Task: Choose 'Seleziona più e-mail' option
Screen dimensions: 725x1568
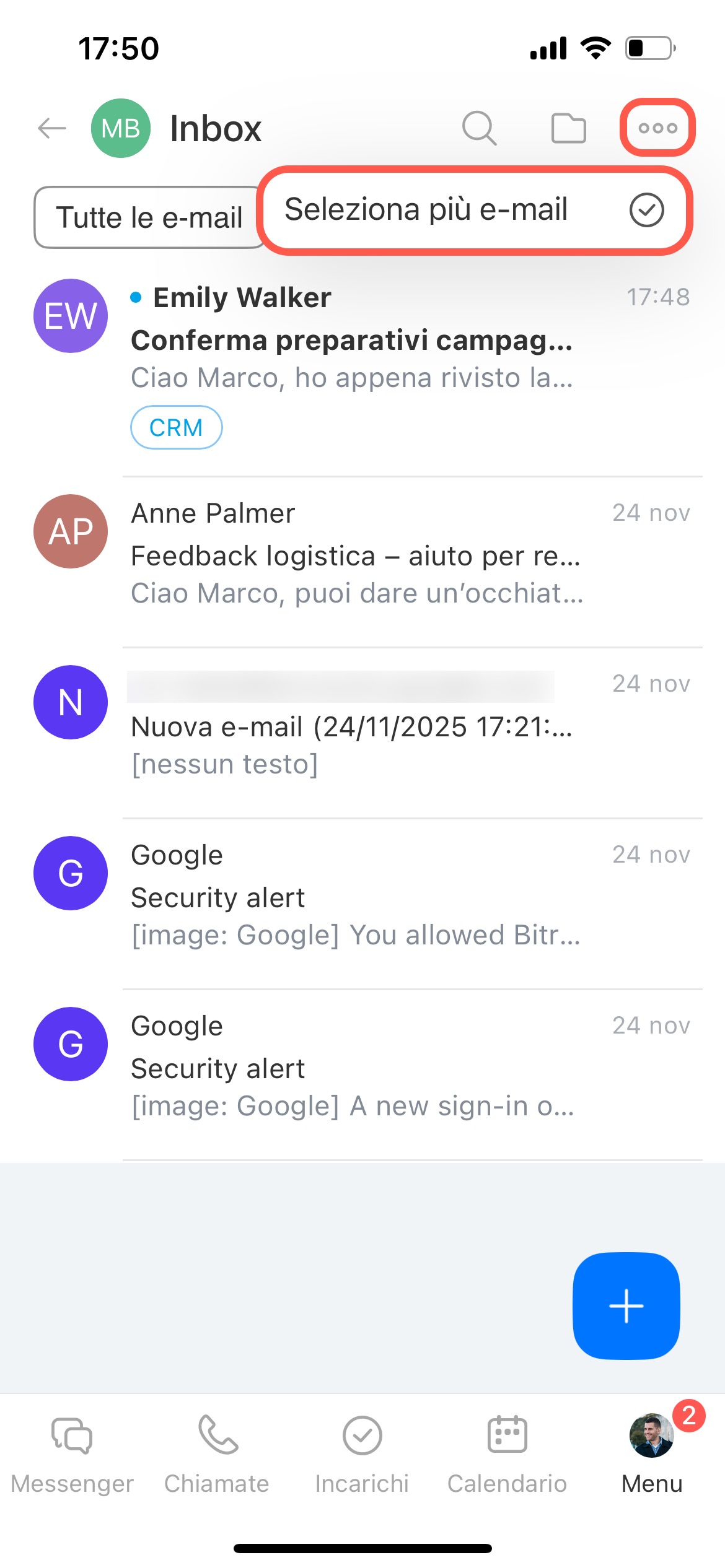Action: 474,210
